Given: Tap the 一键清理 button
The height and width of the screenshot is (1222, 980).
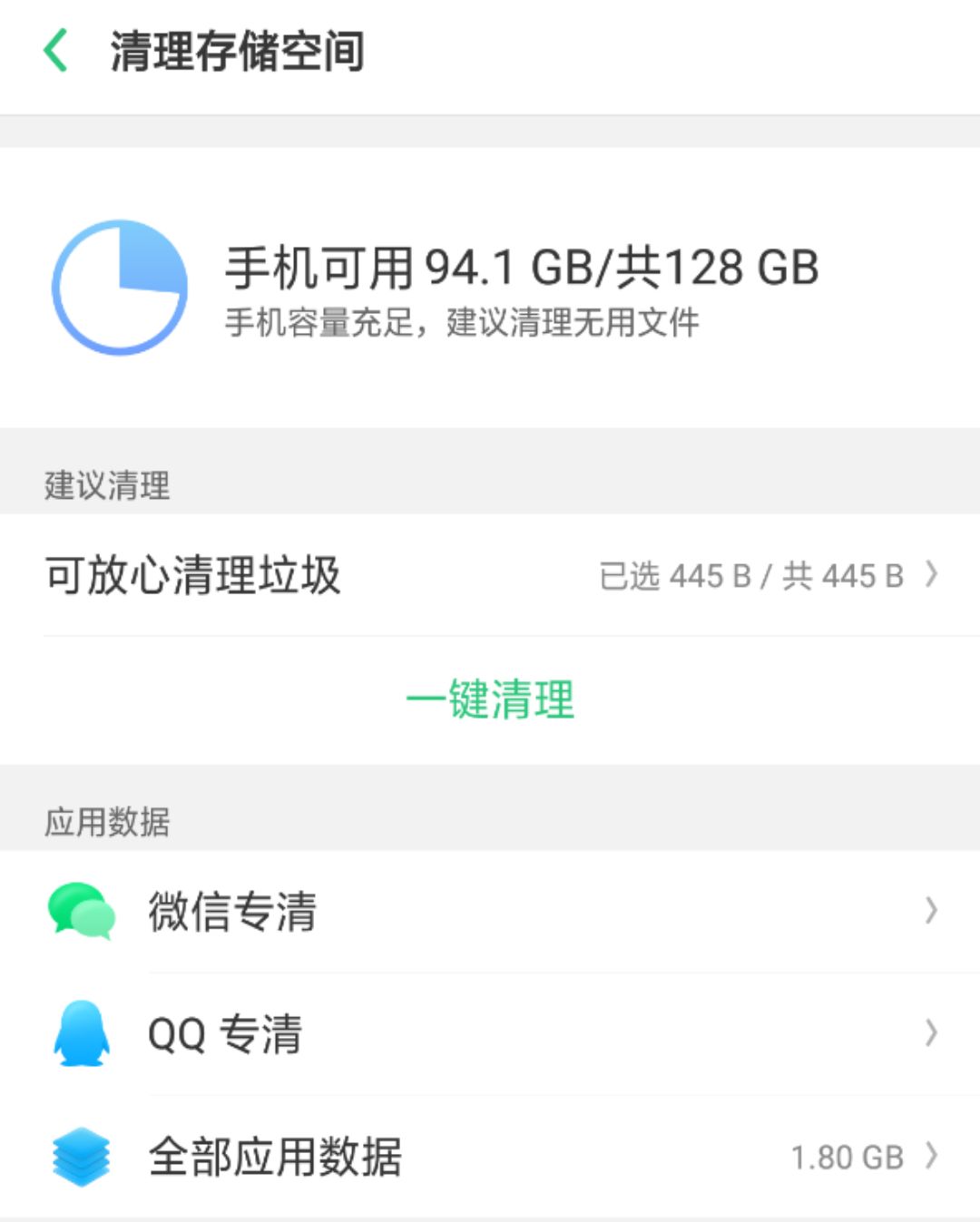Looking at the screenshot, I should (490, 699).
